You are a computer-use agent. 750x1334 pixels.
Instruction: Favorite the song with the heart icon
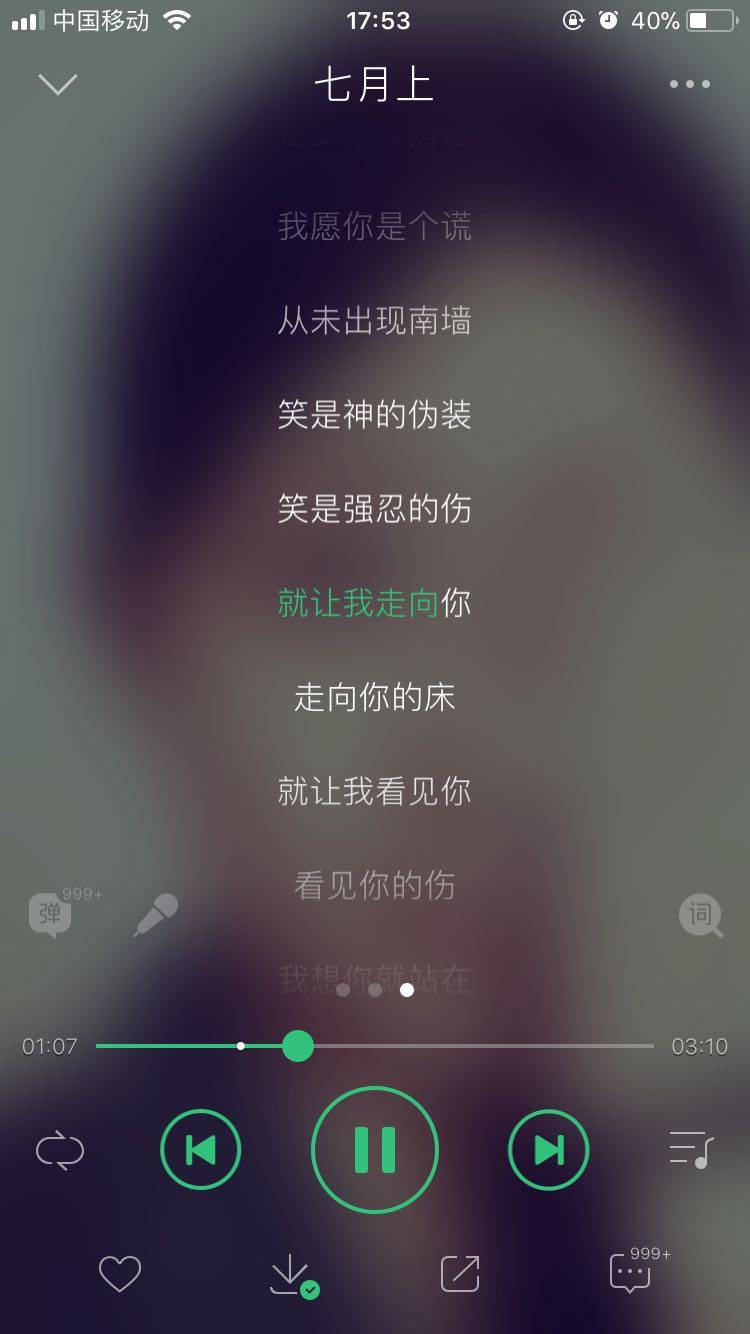[x=120, y=1272]
